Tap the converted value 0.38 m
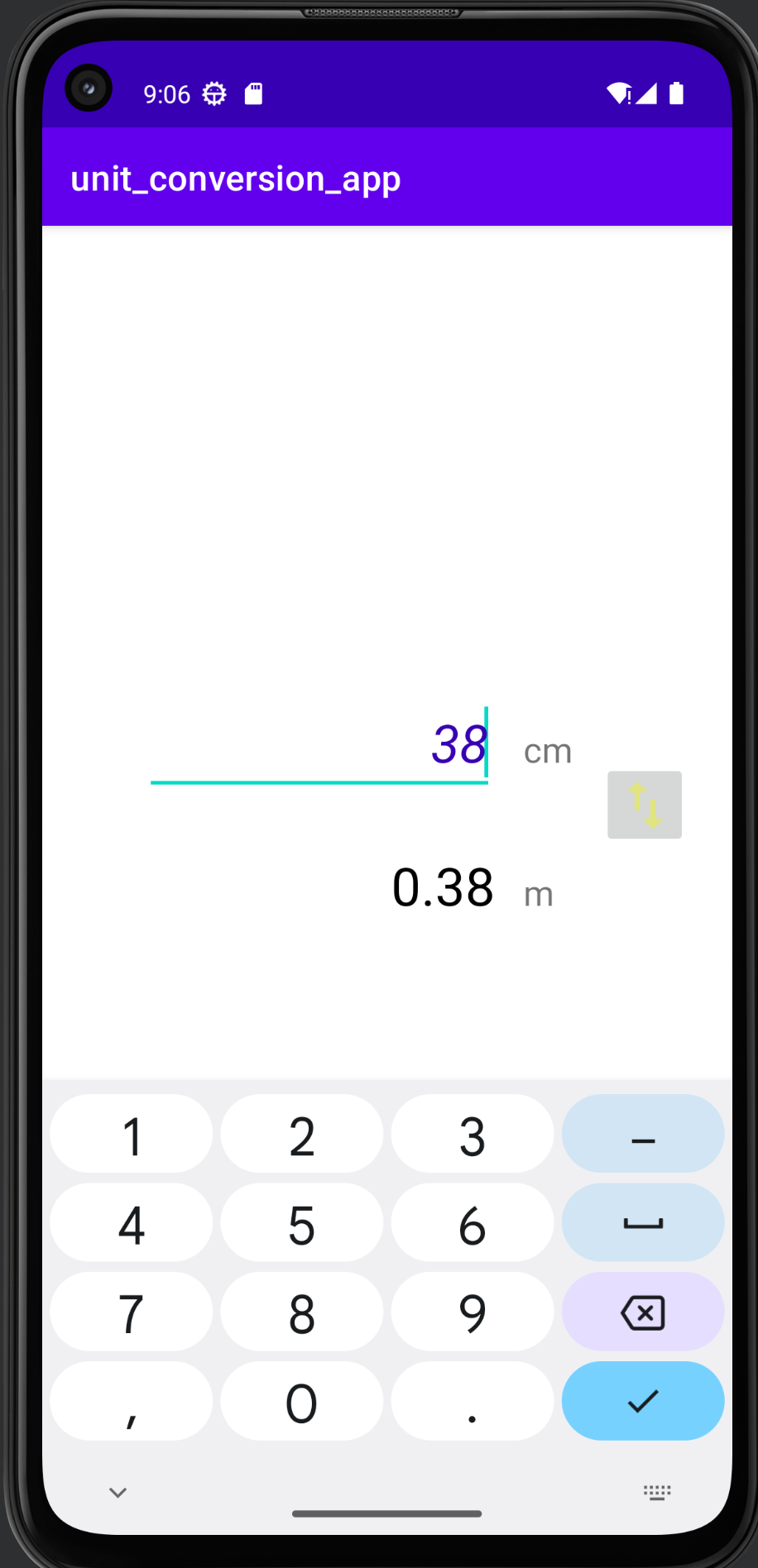This screenshot has width=758, height=1568. pos(443,887)
